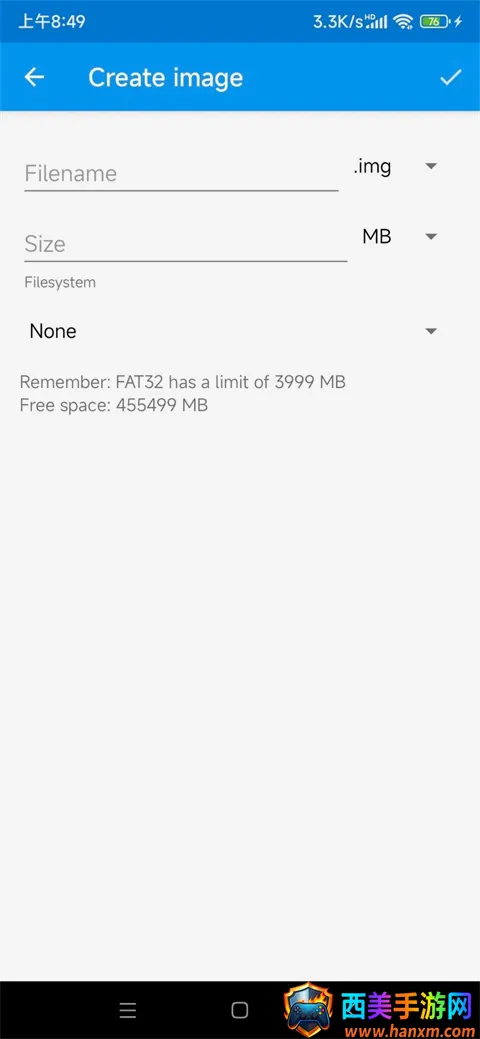Image resolution: width=480 pixels, height=1039 pixels.
Task: Open the .img extension dropdown
Action: pyautogui.click(x=396, y=166)
